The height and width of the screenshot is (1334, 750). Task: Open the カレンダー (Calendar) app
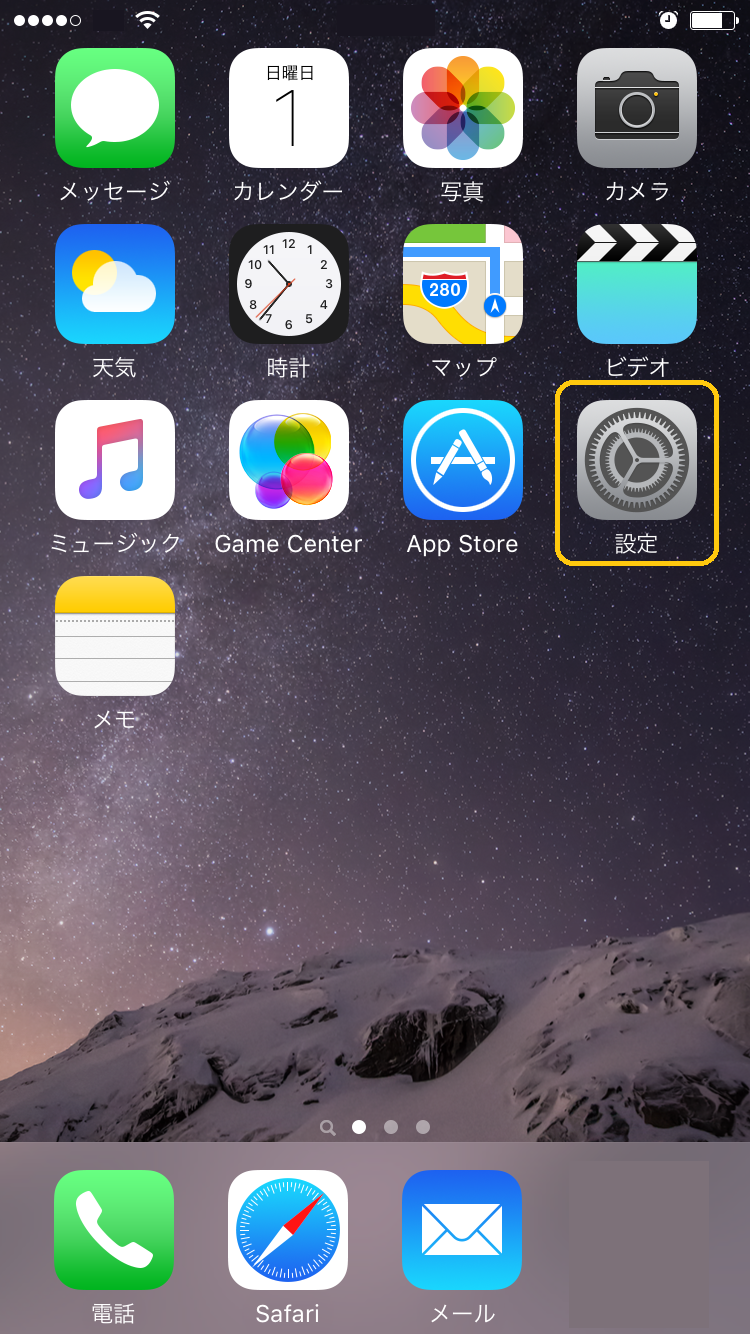pyautogui.click(x=289, y=108)
